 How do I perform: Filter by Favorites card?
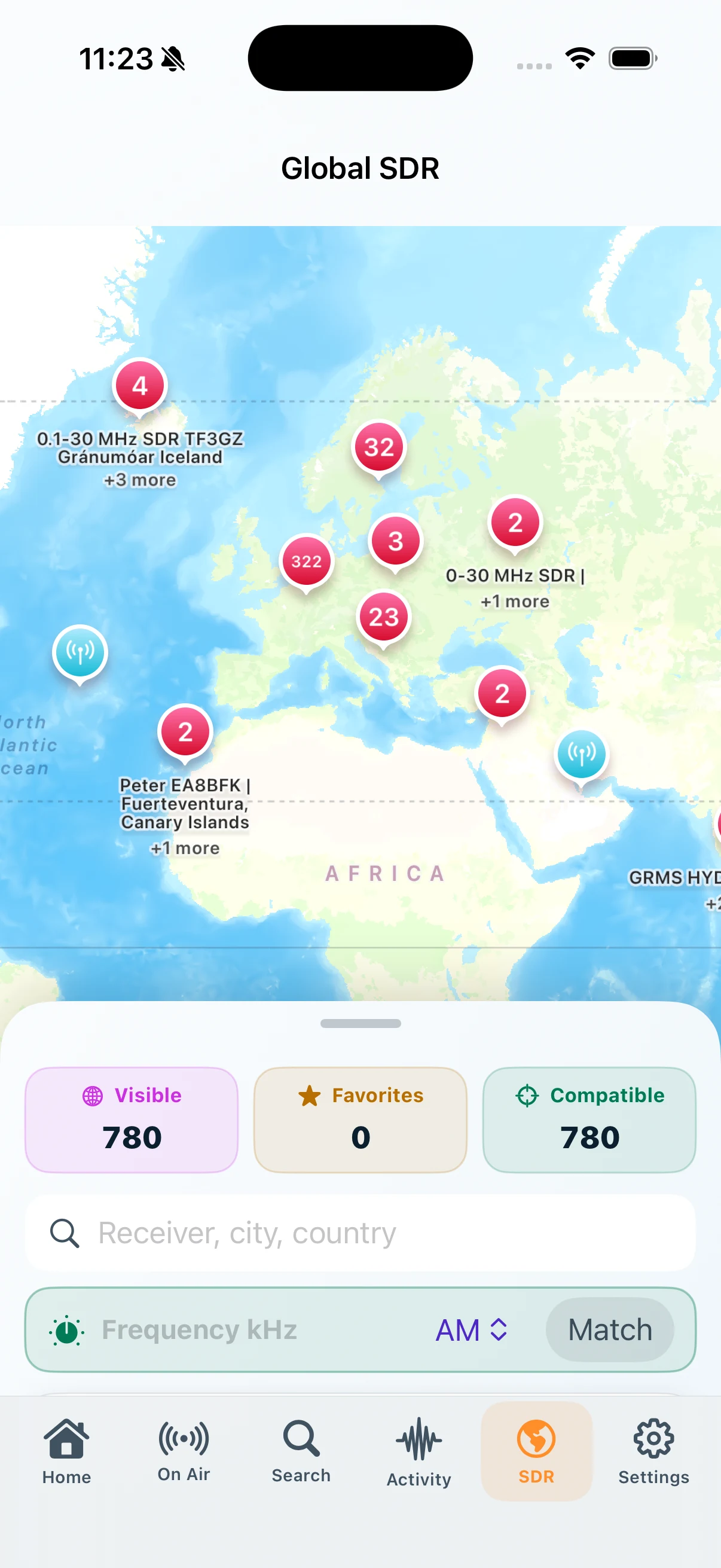[x=360, y=1120]
